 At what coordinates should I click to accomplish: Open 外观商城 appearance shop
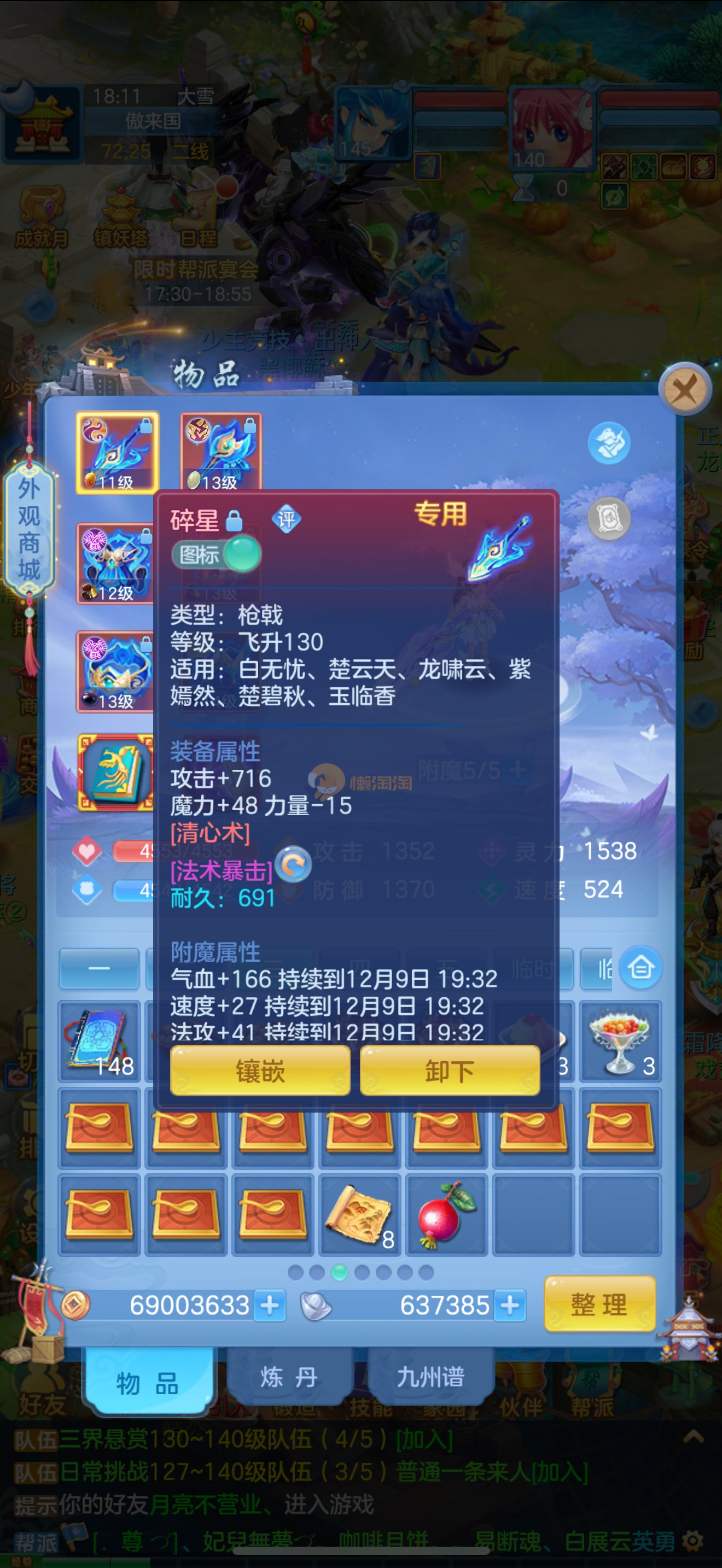[x=29, y=528]
